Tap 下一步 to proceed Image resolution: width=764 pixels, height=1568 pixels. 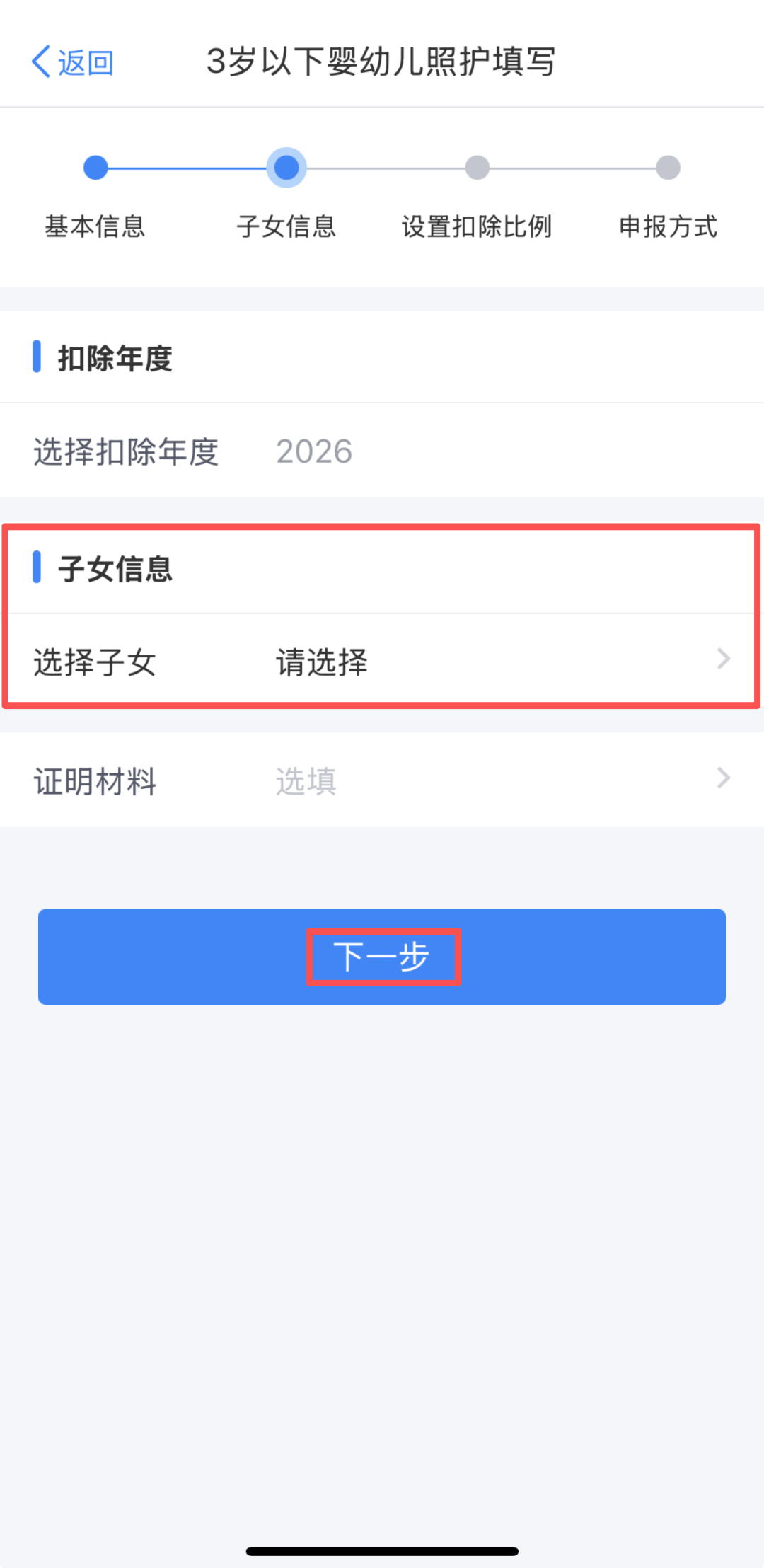[x=382, y=956]
